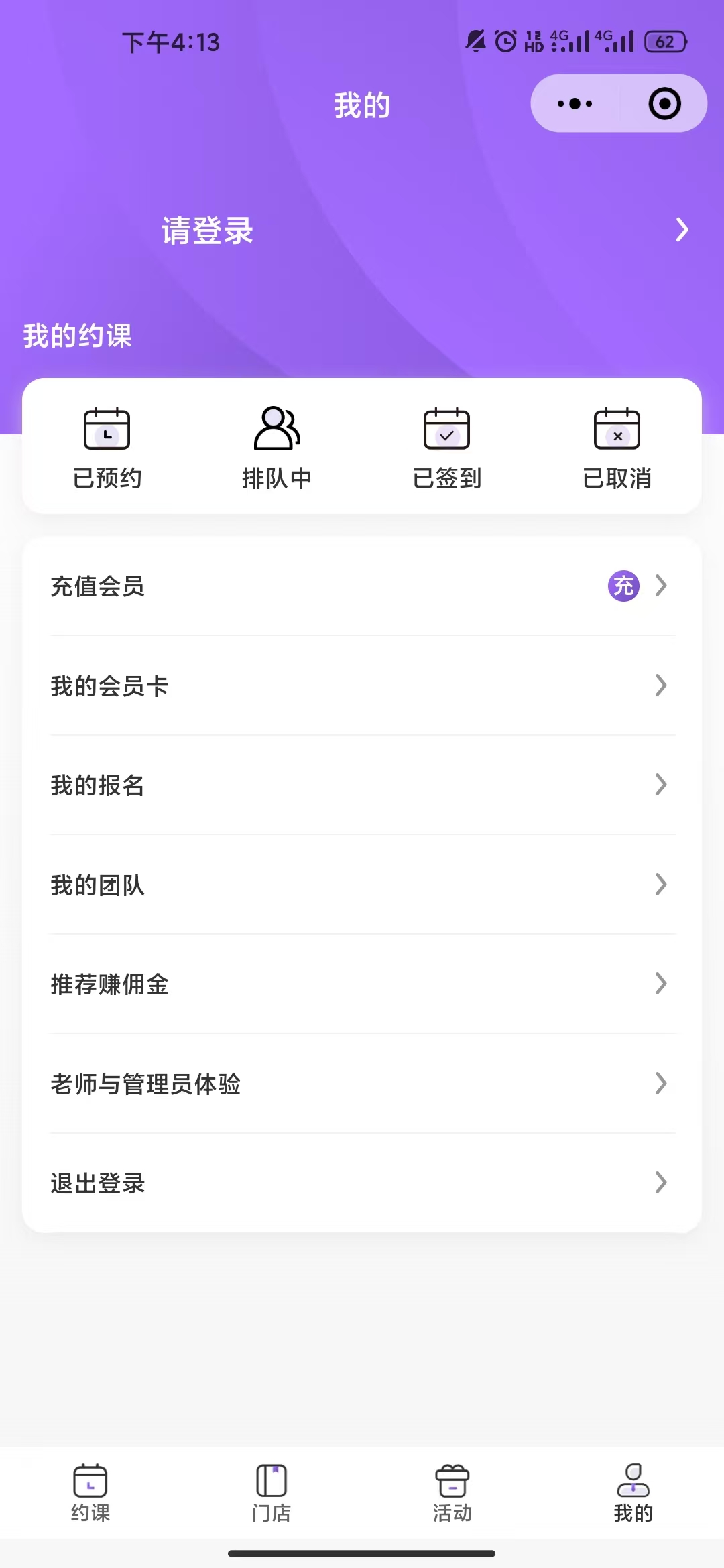Select 推荐赚佣金 referral commission
The image size is (724, 1568).
(362, 984)
